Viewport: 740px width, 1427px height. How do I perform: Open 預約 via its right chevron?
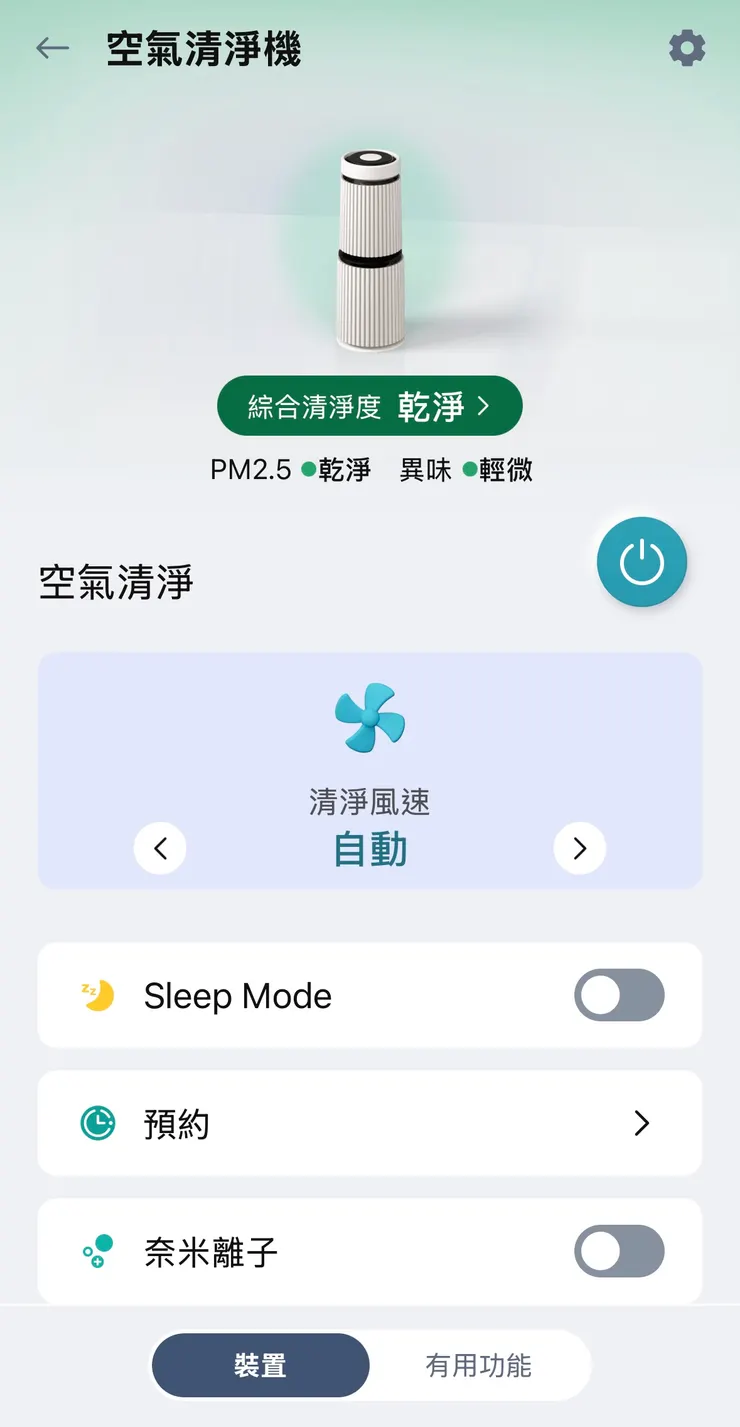[x=641, y=1123]
